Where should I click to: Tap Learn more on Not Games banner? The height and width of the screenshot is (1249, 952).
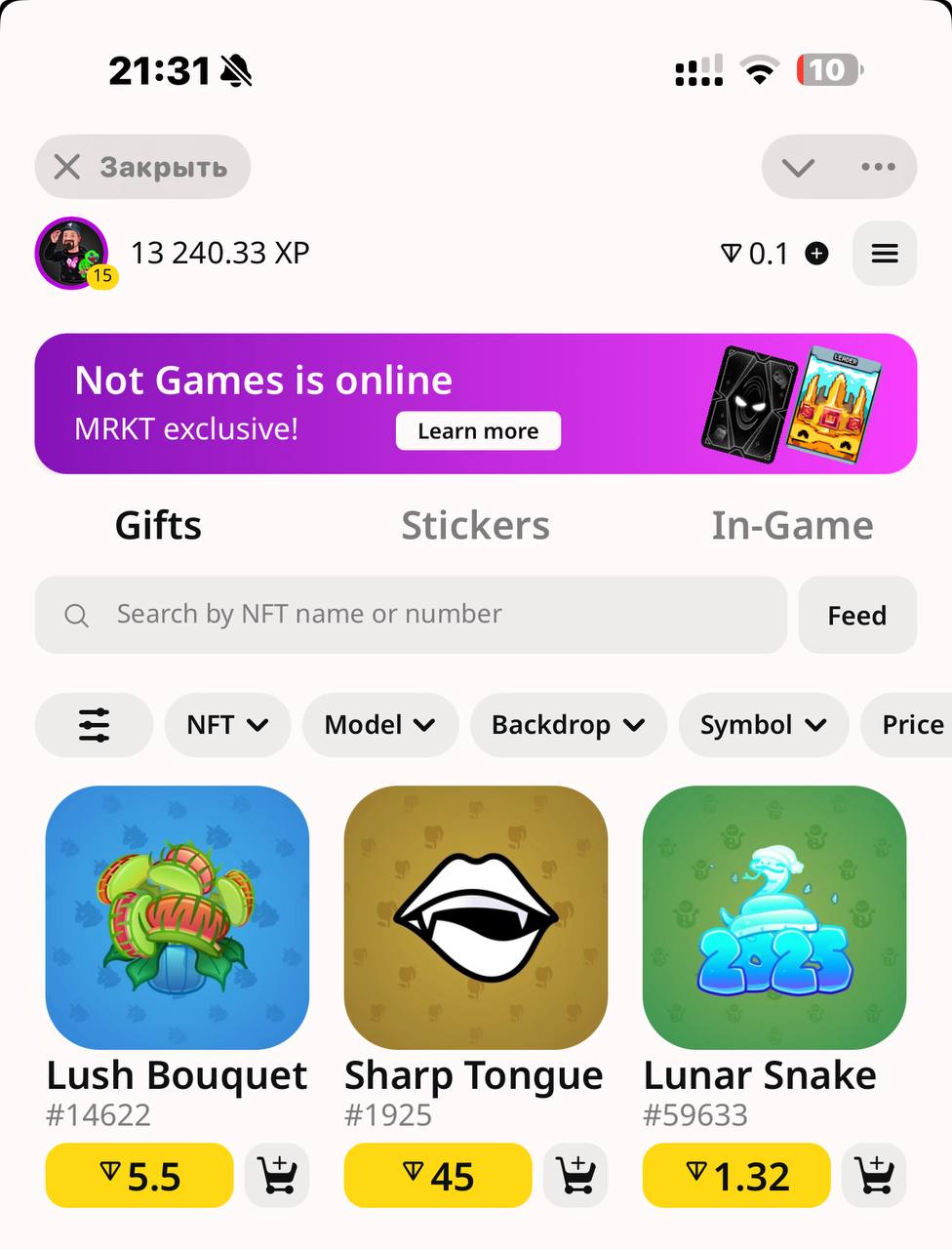click(478, 431)
